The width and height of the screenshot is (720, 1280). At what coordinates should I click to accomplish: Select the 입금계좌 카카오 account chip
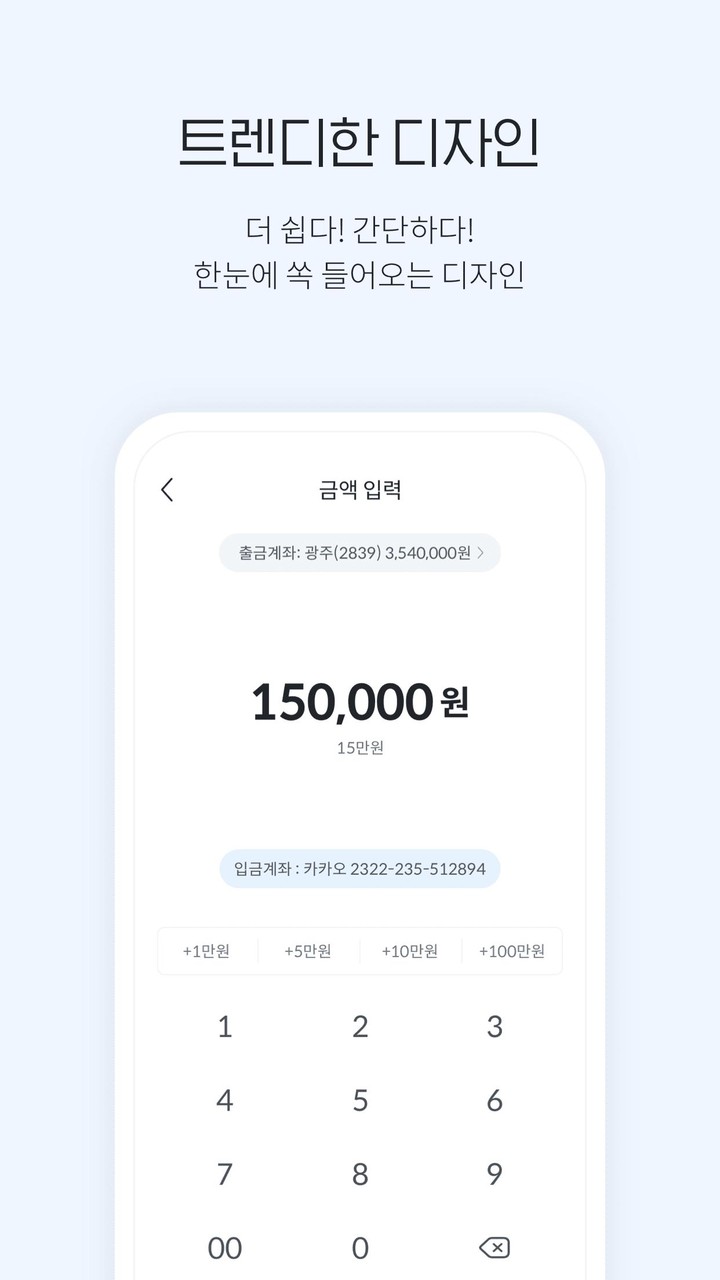(x=360, y=869)
